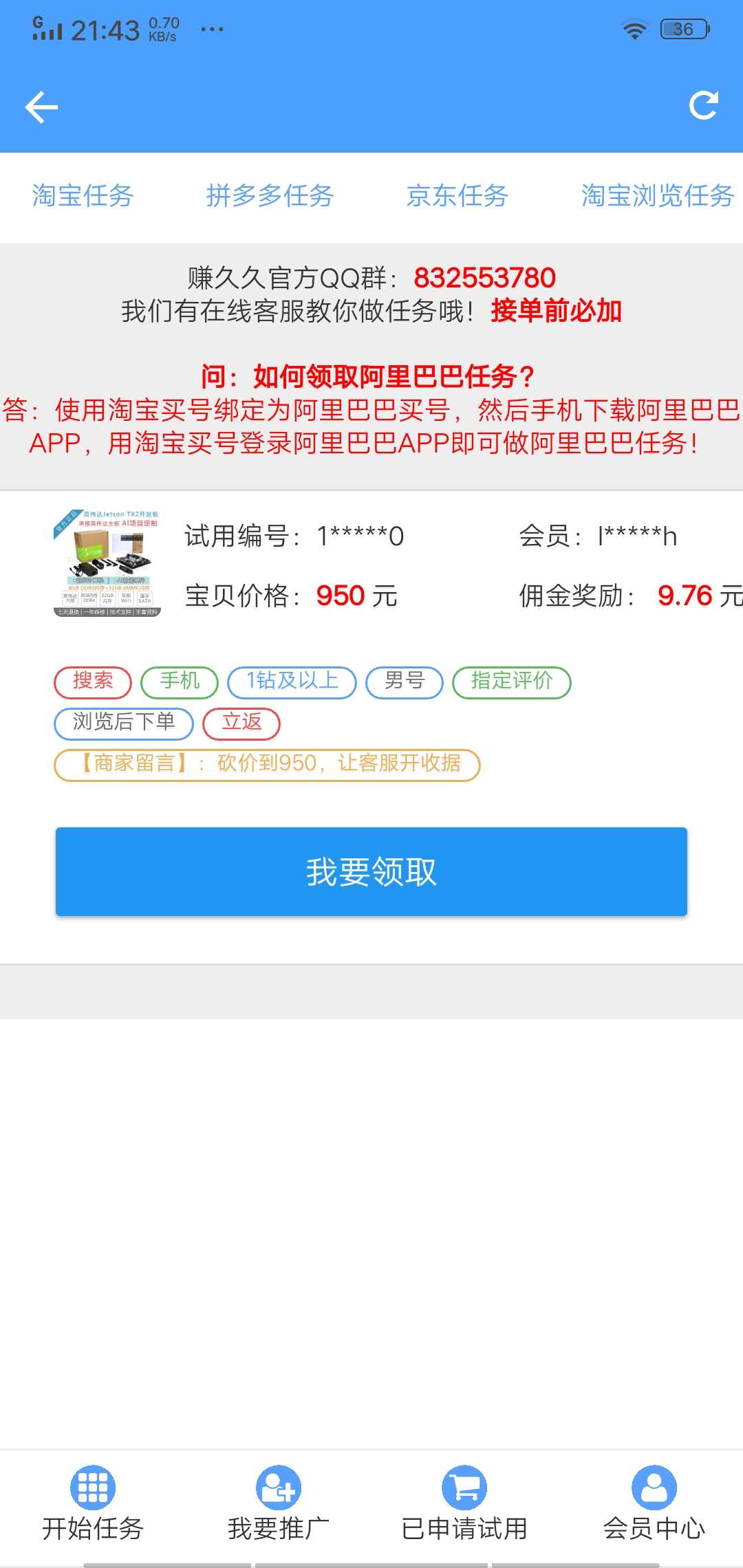Toggle the 手机 requirement tag
The image size is (743, 1568).
[x=180, y=682]
